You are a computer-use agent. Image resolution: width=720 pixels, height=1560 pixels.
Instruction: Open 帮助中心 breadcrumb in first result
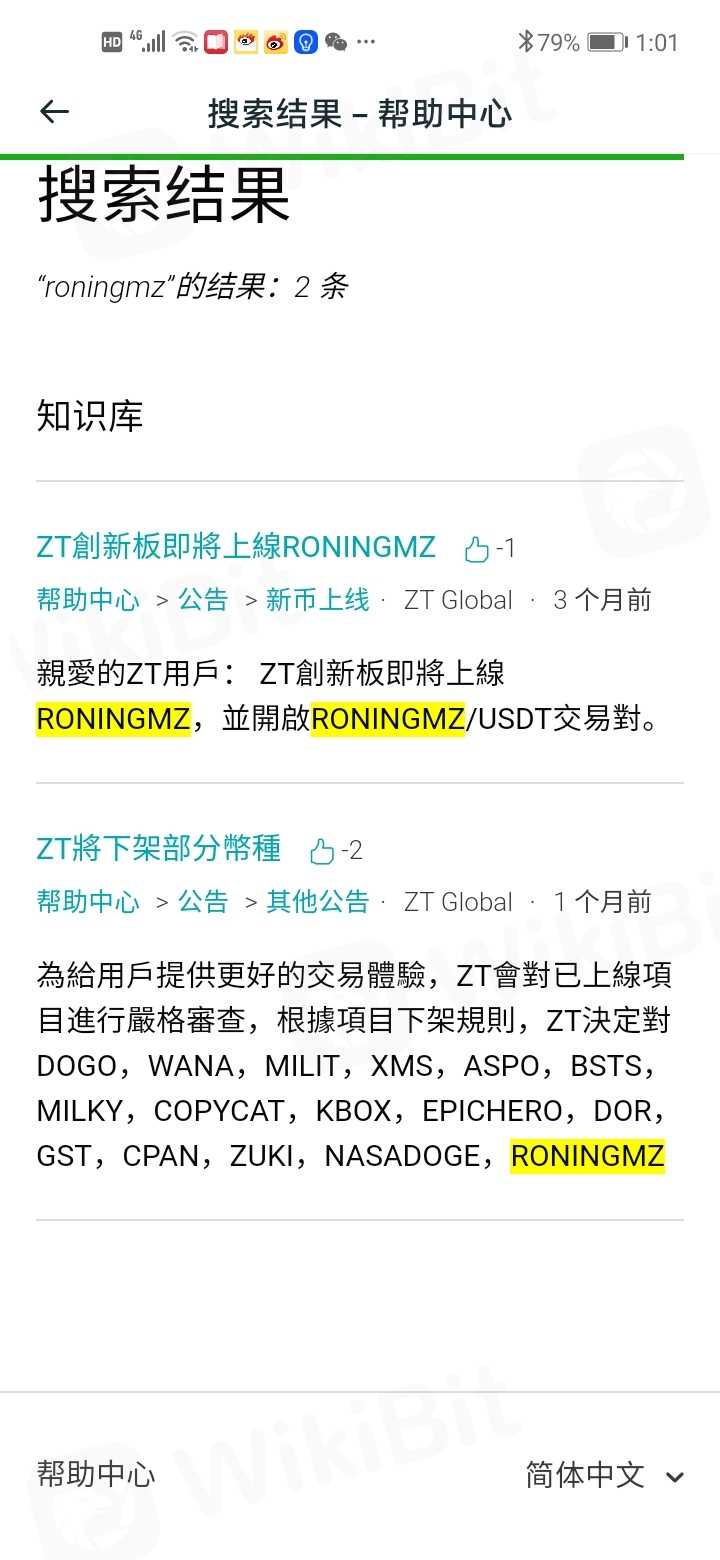coord(88,600)
